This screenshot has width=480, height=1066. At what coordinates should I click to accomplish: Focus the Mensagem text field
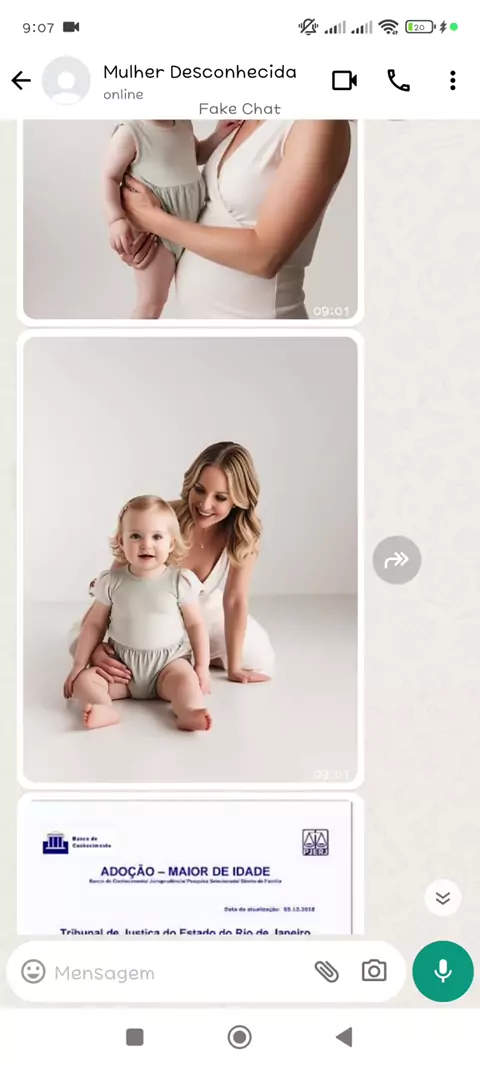click(177, 972)
